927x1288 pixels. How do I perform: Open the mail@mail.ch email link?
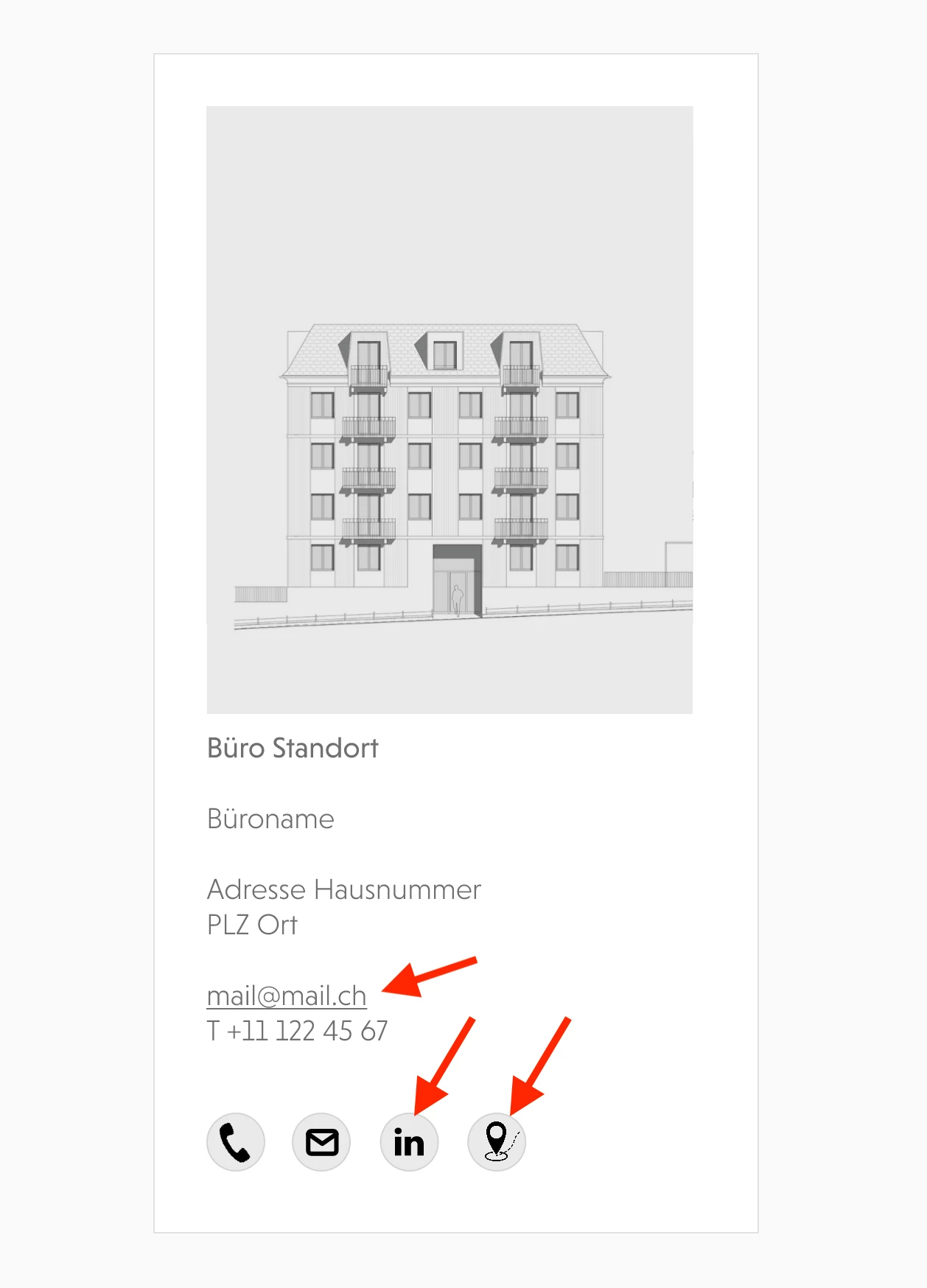pos(287,995)
